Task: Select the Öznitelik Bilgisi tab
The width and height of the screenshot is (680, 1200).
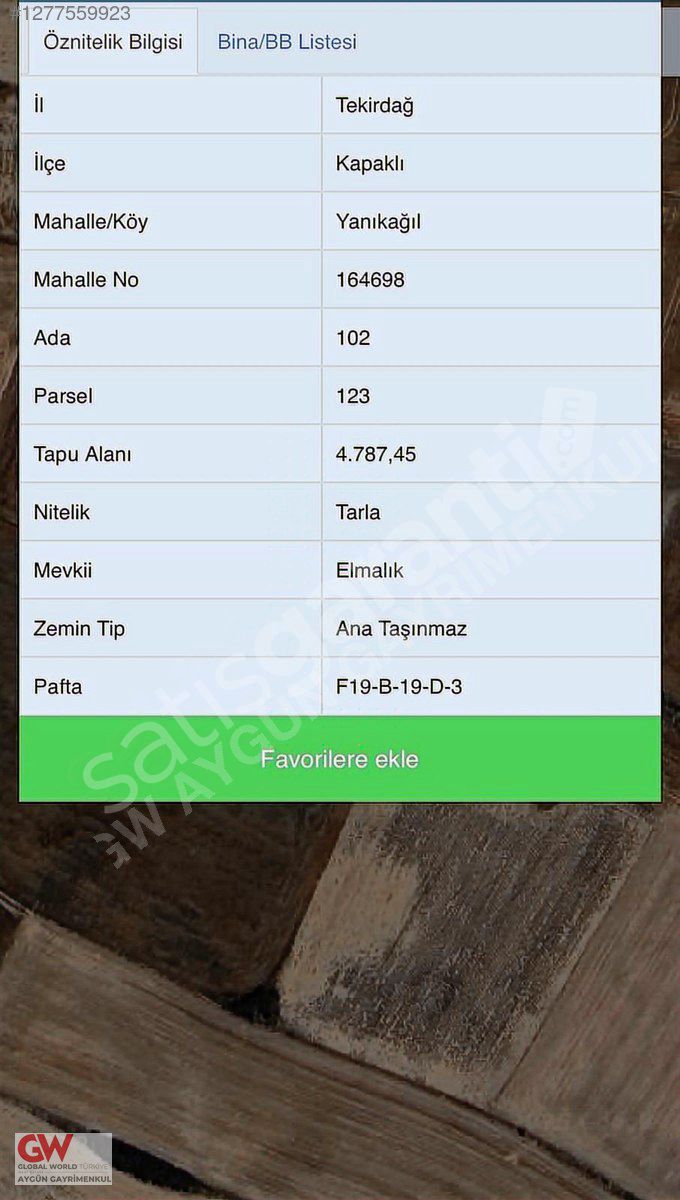Action: (113, 42)
